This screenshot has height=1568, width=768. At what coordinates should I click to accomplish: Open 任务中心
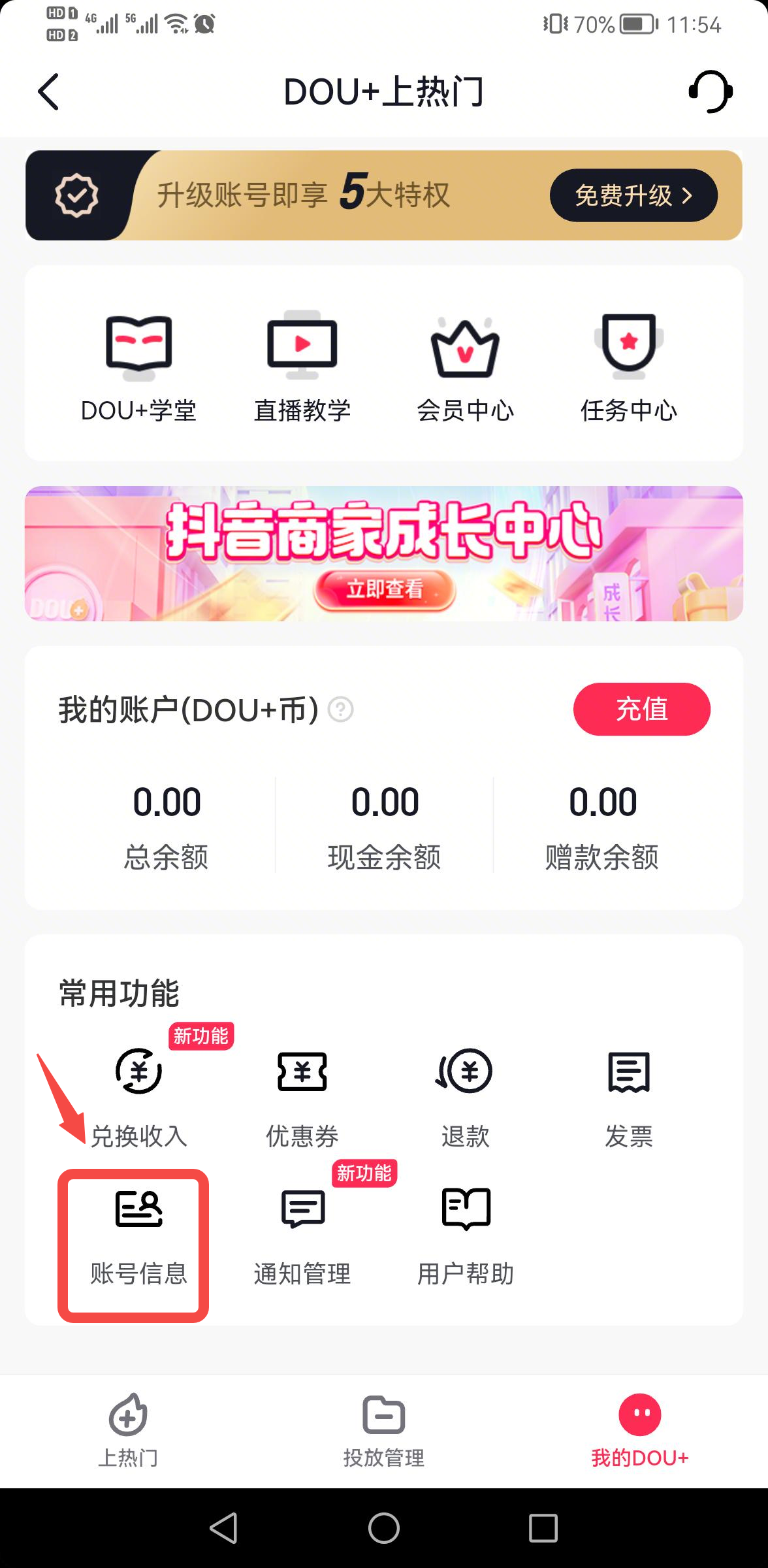pyautogui.click(x=628, y=367)
